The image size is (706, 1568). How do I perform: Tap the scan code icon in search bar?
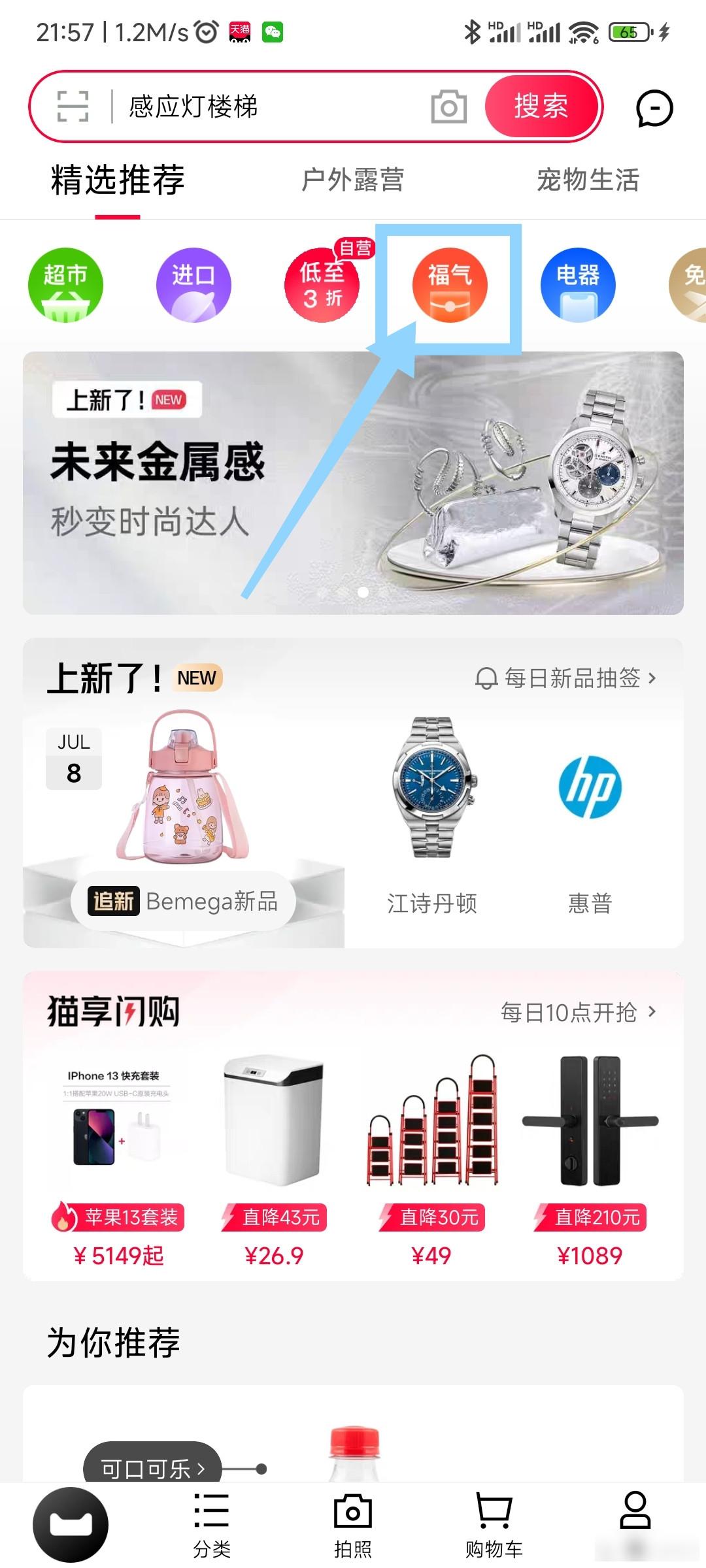73,106
